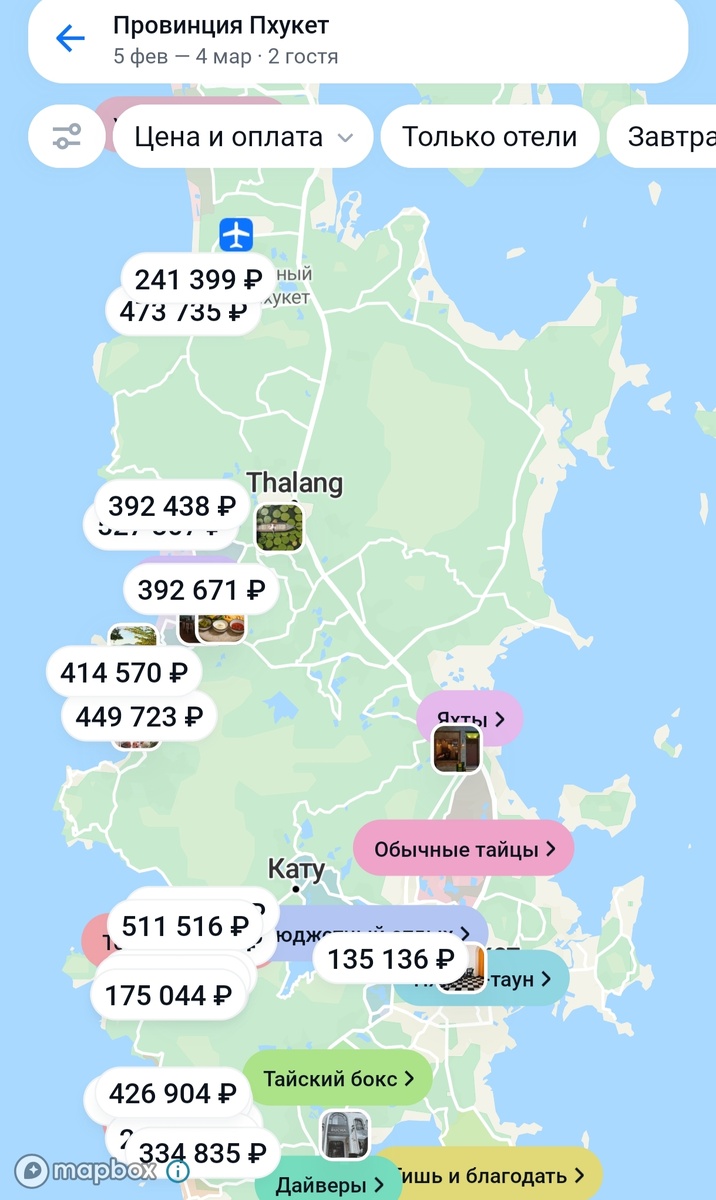Select the 392 438 ₽ price marker

pos(172,505)
